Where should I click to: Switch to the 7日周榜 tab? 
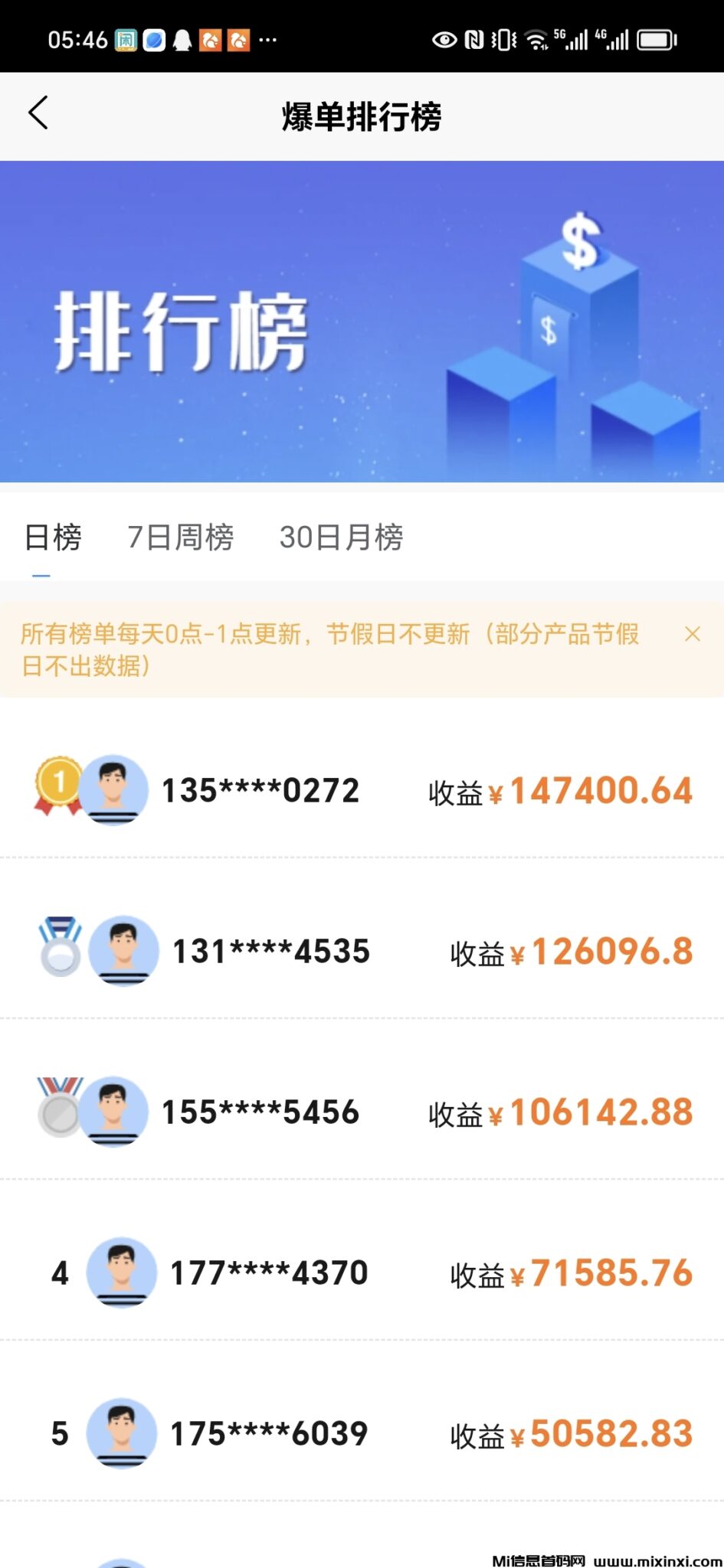click(181, 538)
